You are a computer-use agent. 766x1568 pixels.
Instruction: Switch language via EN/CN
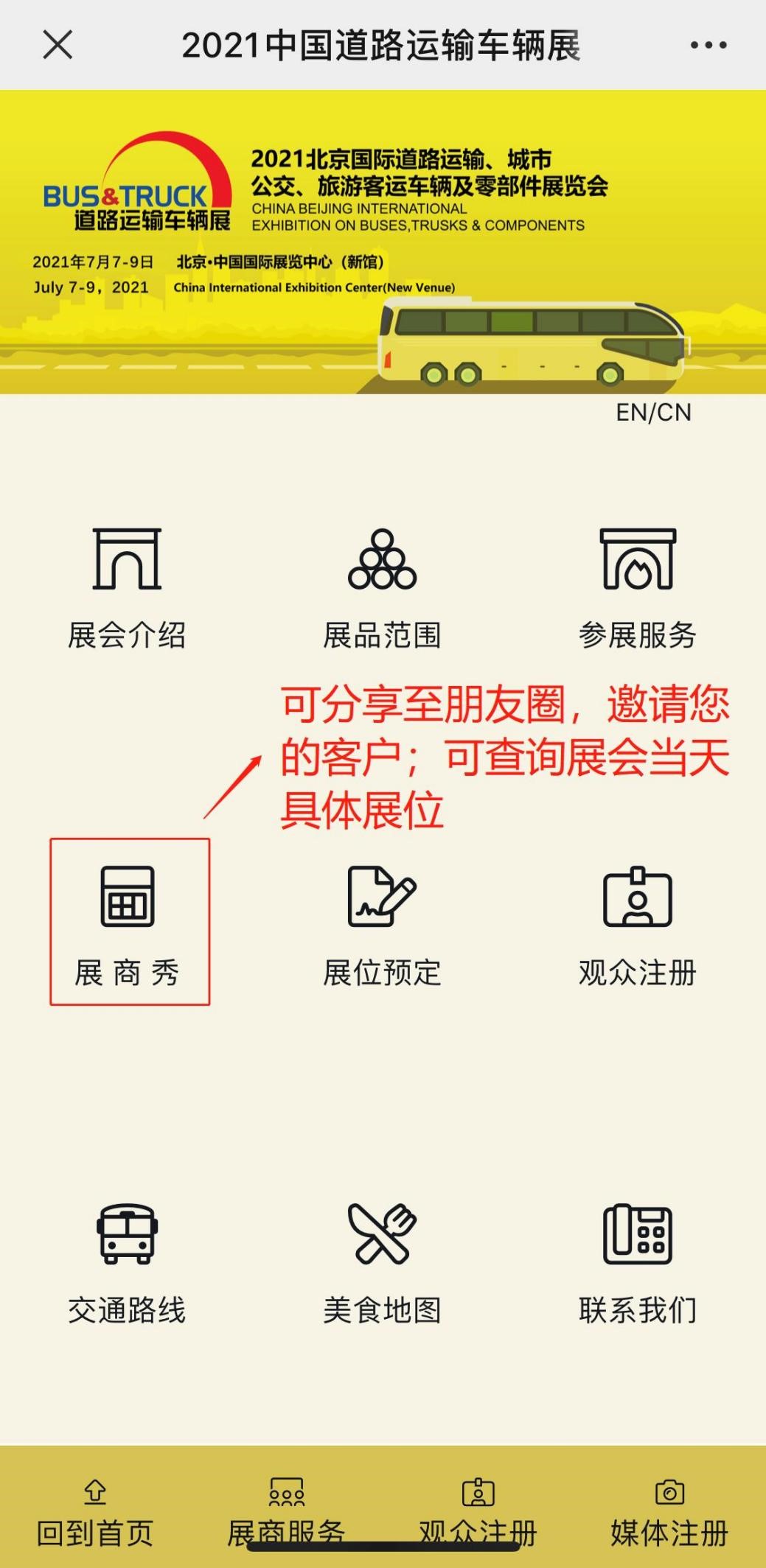point(653,413)
